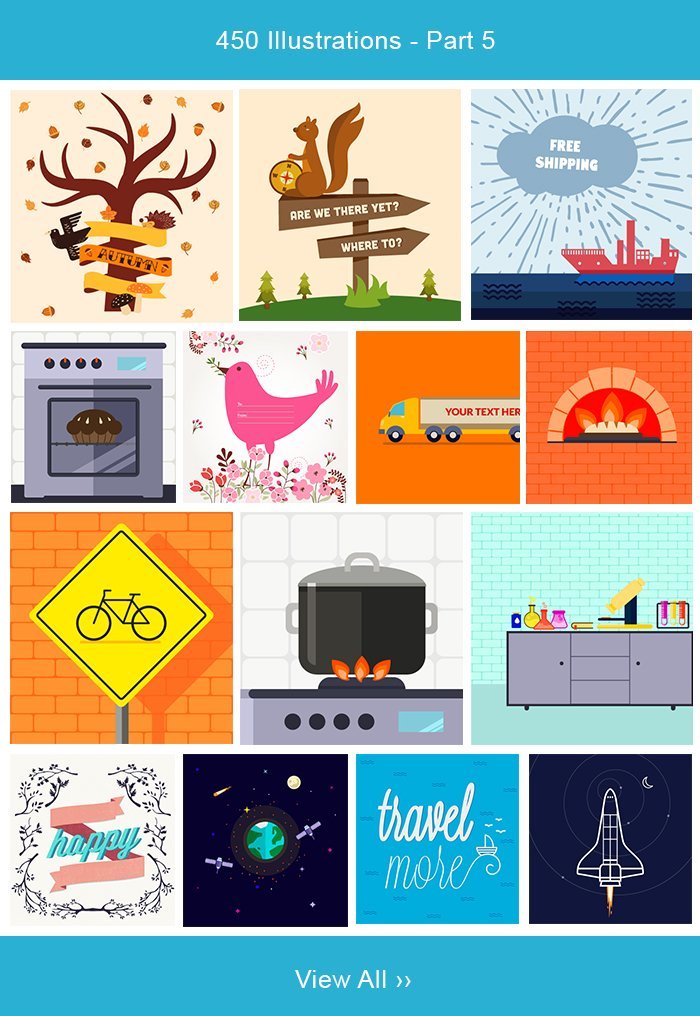Open the autumn tree illustration
Image resolution: width=700 pixels, height=1016 pixels.
[122, 205]
